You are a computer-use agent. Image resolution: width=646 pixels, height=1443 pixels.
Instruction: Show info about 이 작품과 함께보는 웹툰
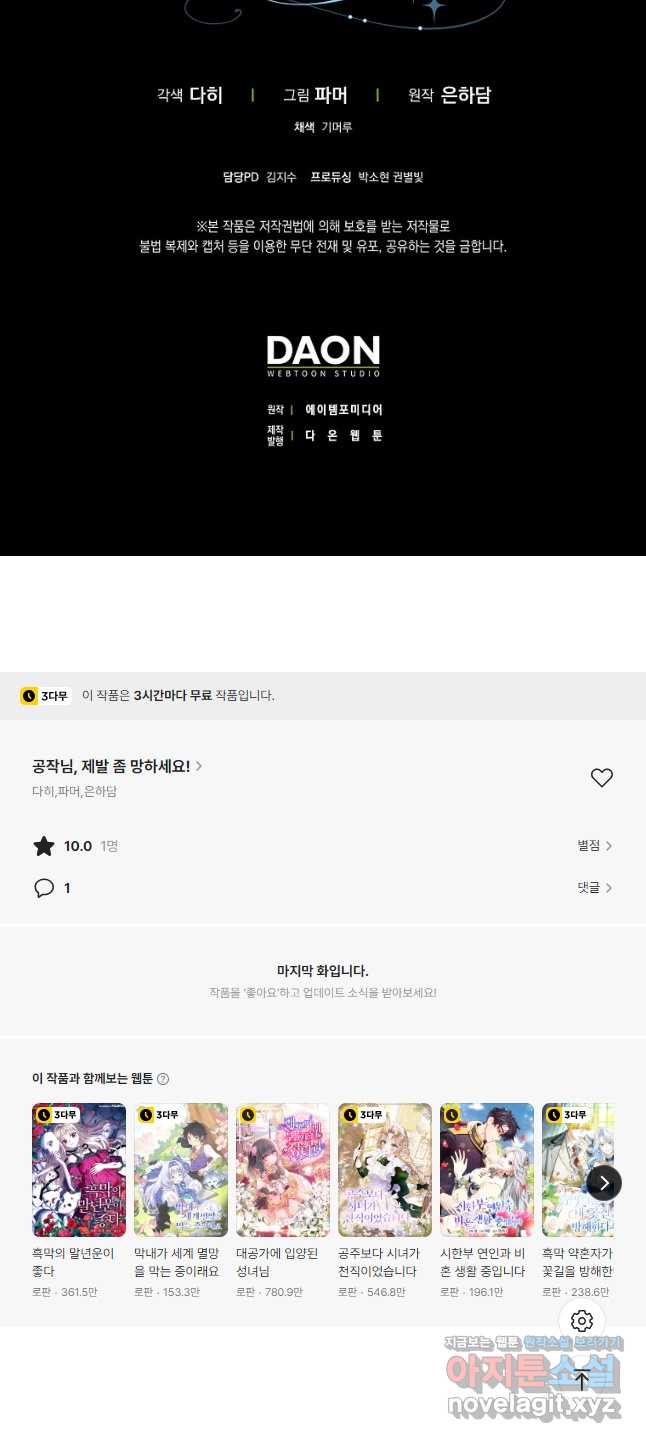coord(163,1079)
